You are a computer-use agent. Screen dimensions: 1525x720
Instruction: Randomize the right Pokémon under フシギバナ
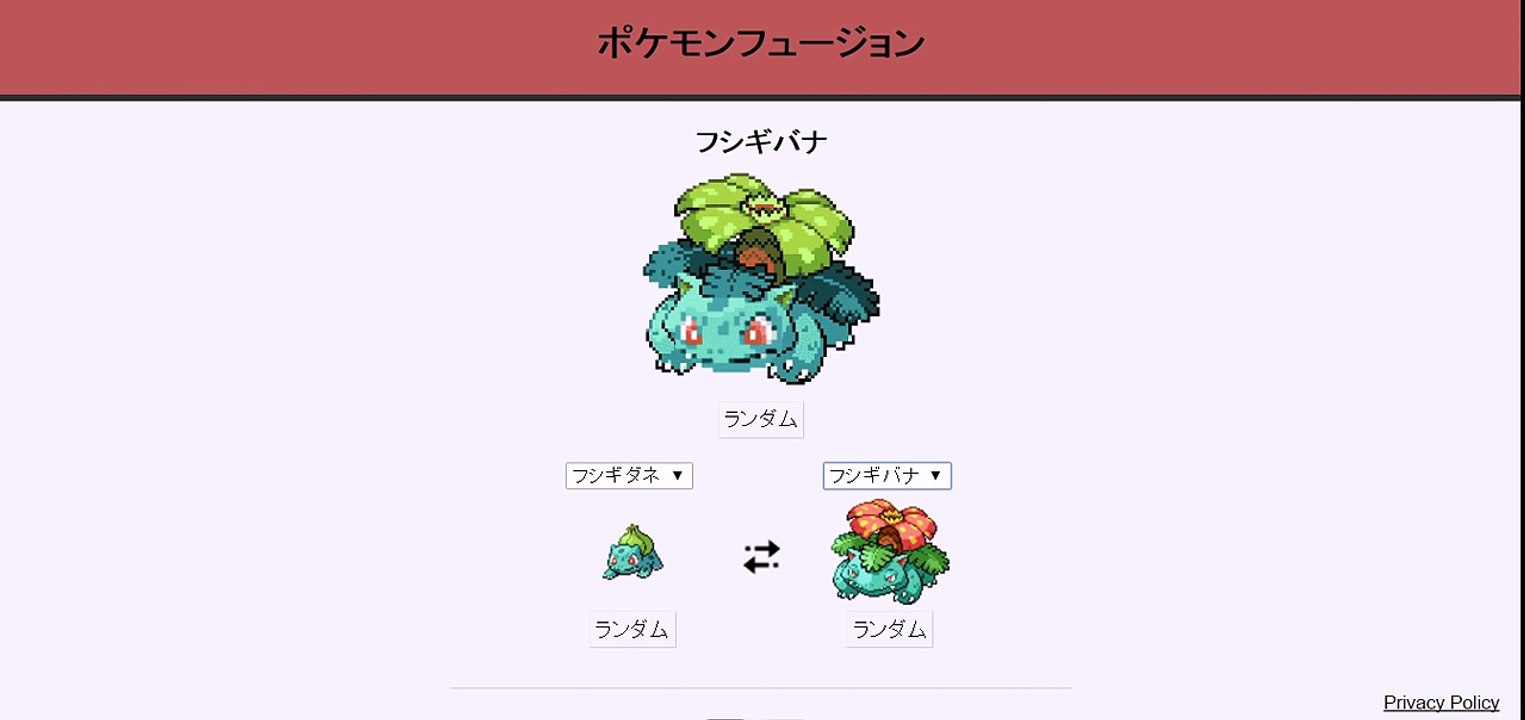click(889, 630)
